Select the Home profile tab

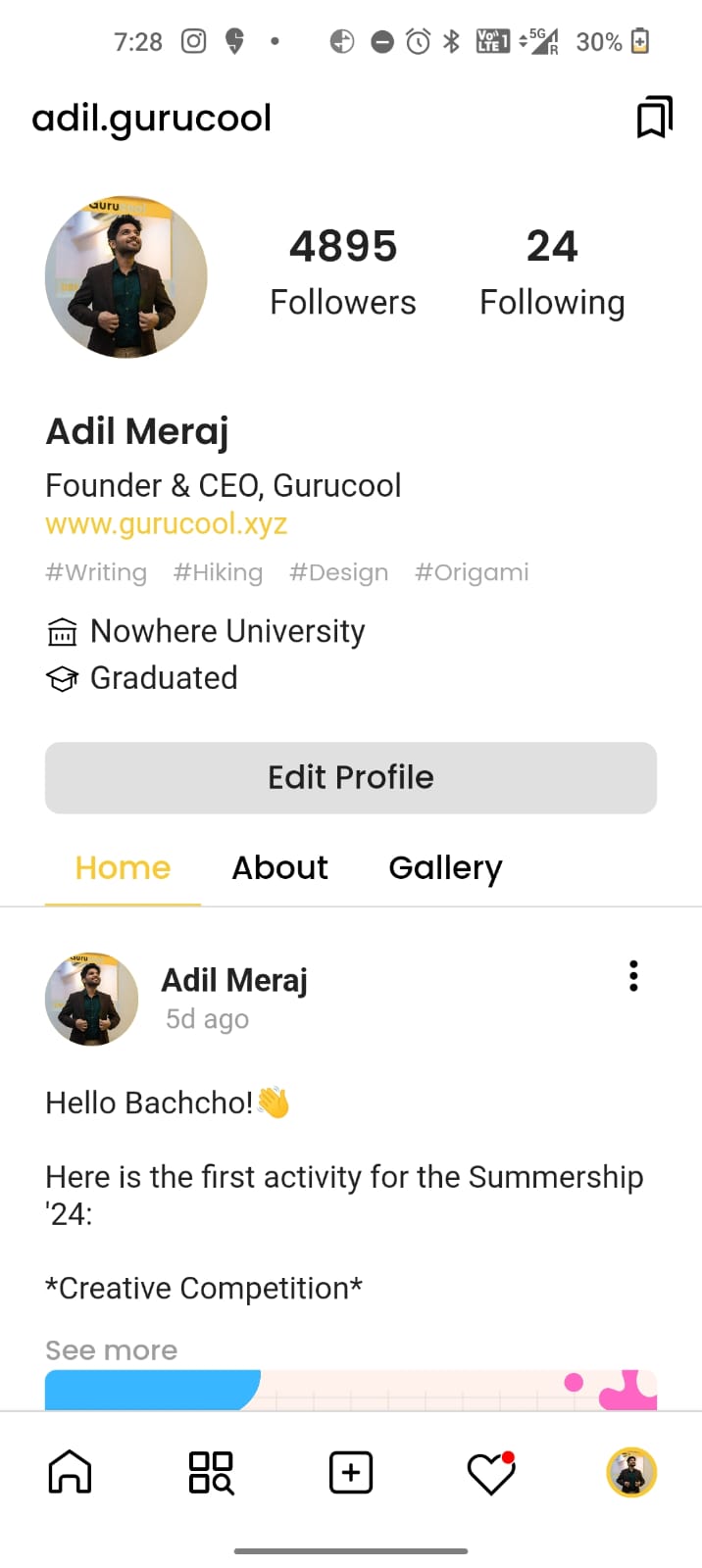point(123,868)
